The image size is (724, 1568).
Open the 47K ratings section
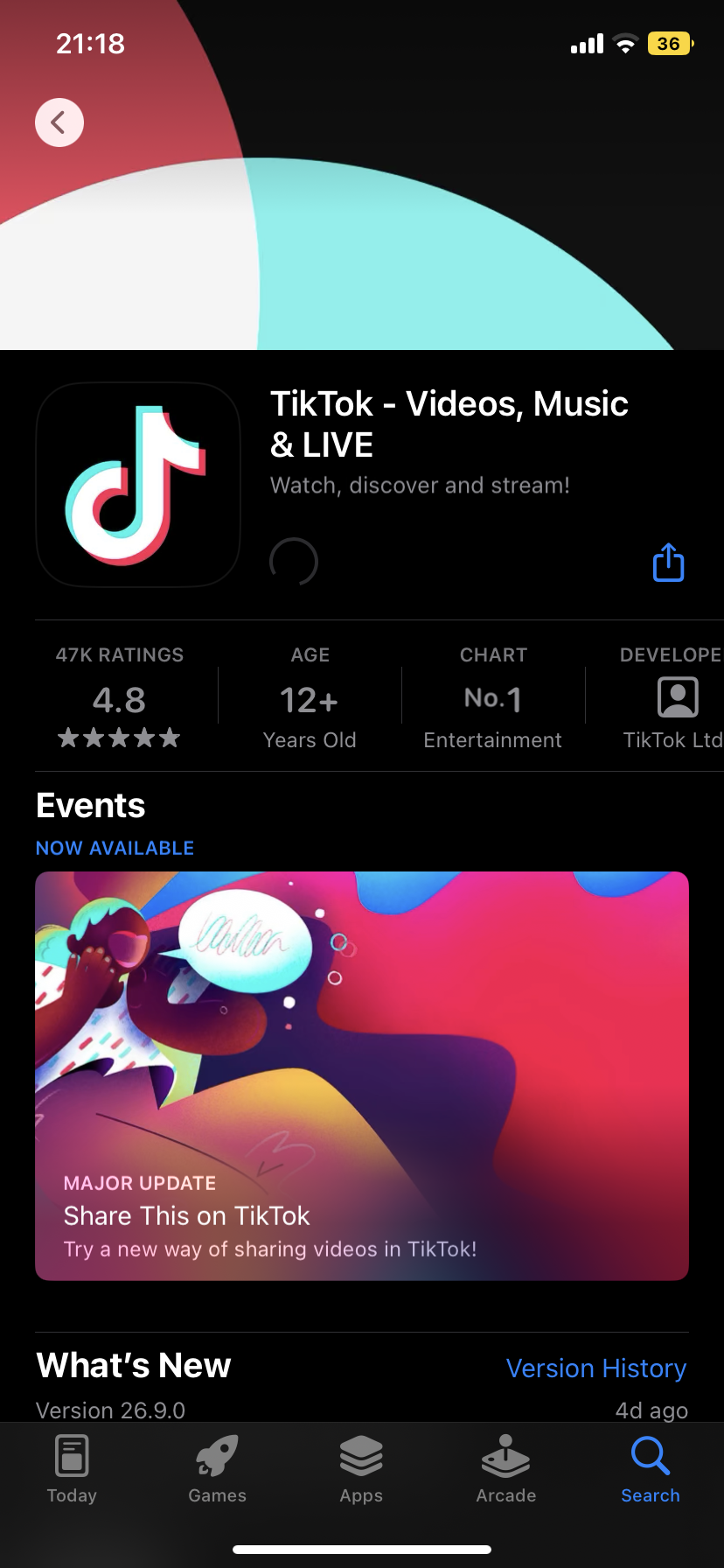[x=120, y=696]
